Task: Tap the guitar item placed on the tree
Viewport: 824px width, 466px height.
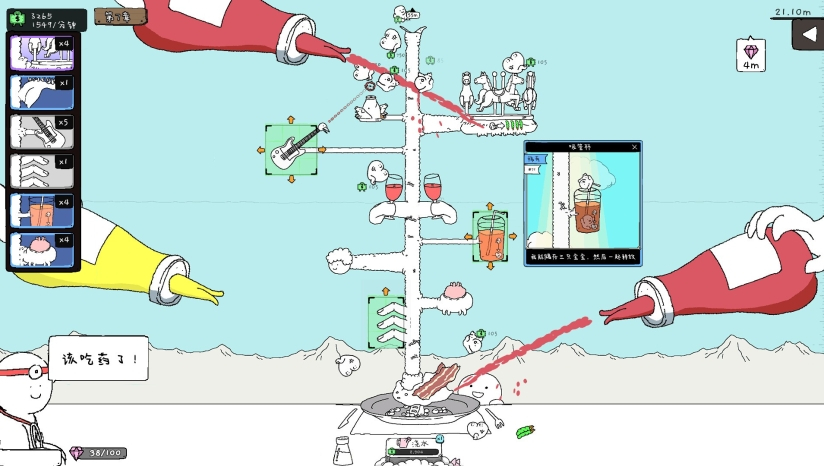Action: [x=292, y=148]
